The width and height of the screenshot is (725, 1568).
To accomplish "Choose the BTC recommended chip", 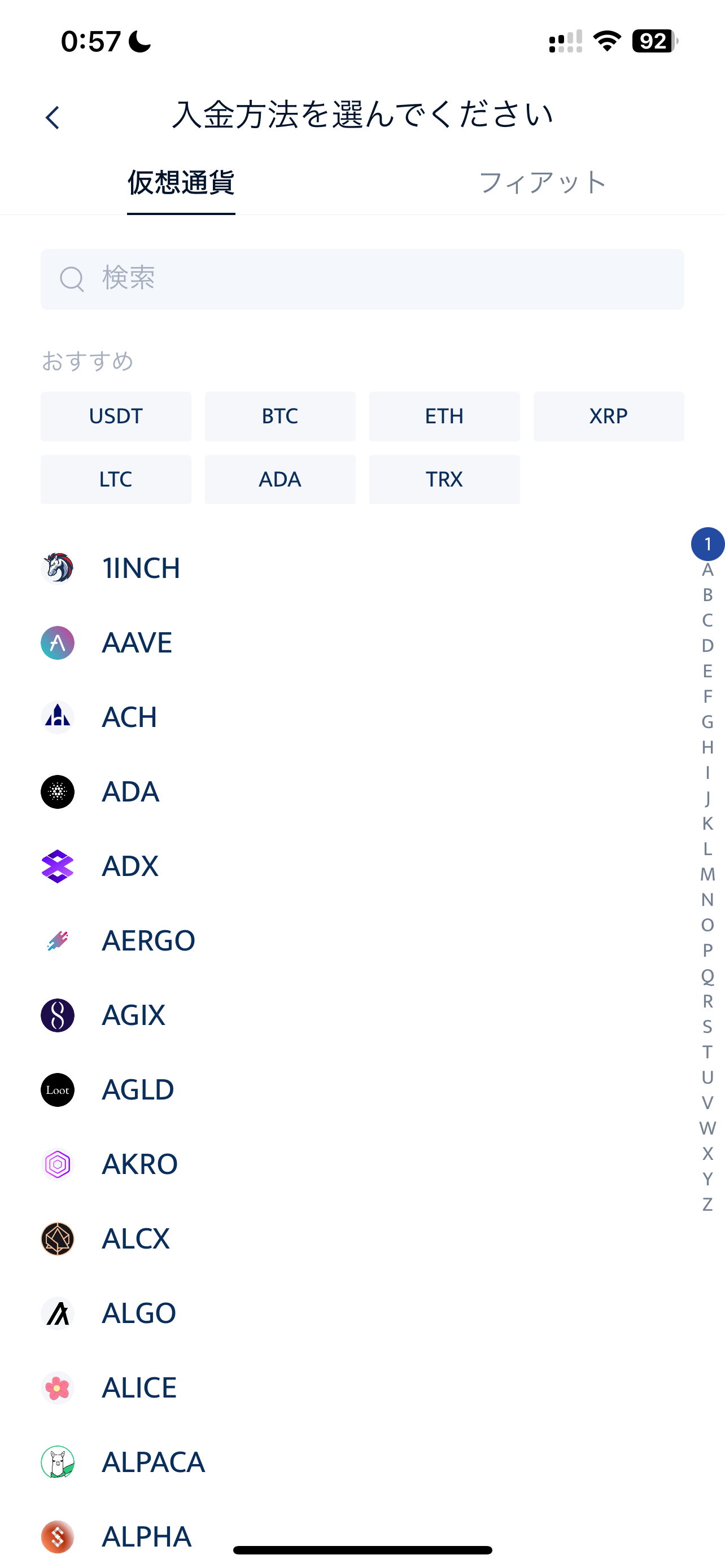I will click(x=280, y=417).
